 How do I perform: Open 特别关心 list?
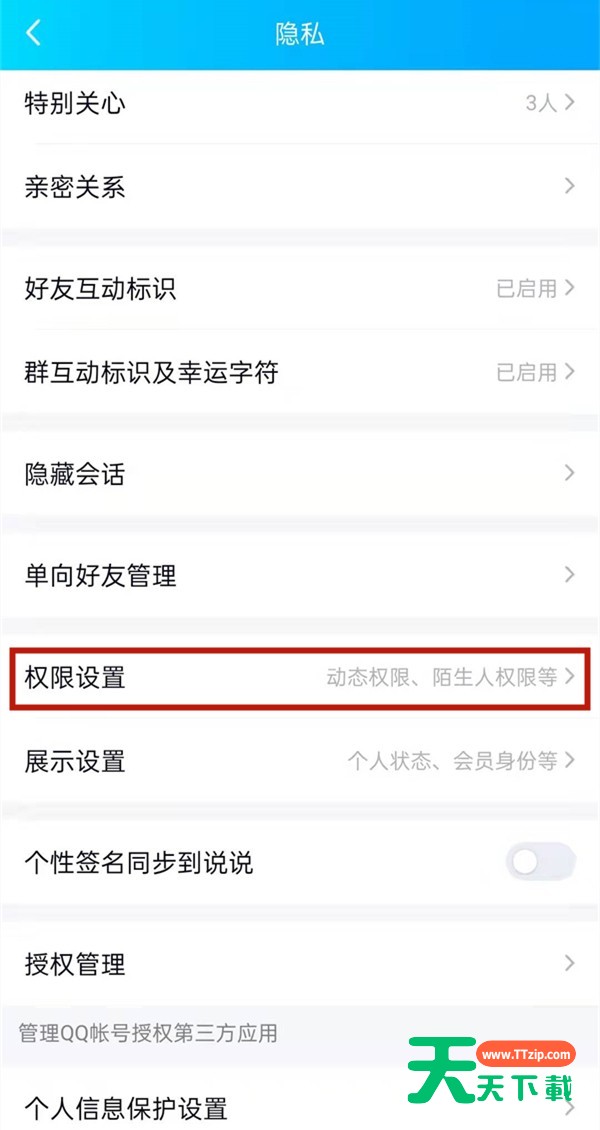300,103
